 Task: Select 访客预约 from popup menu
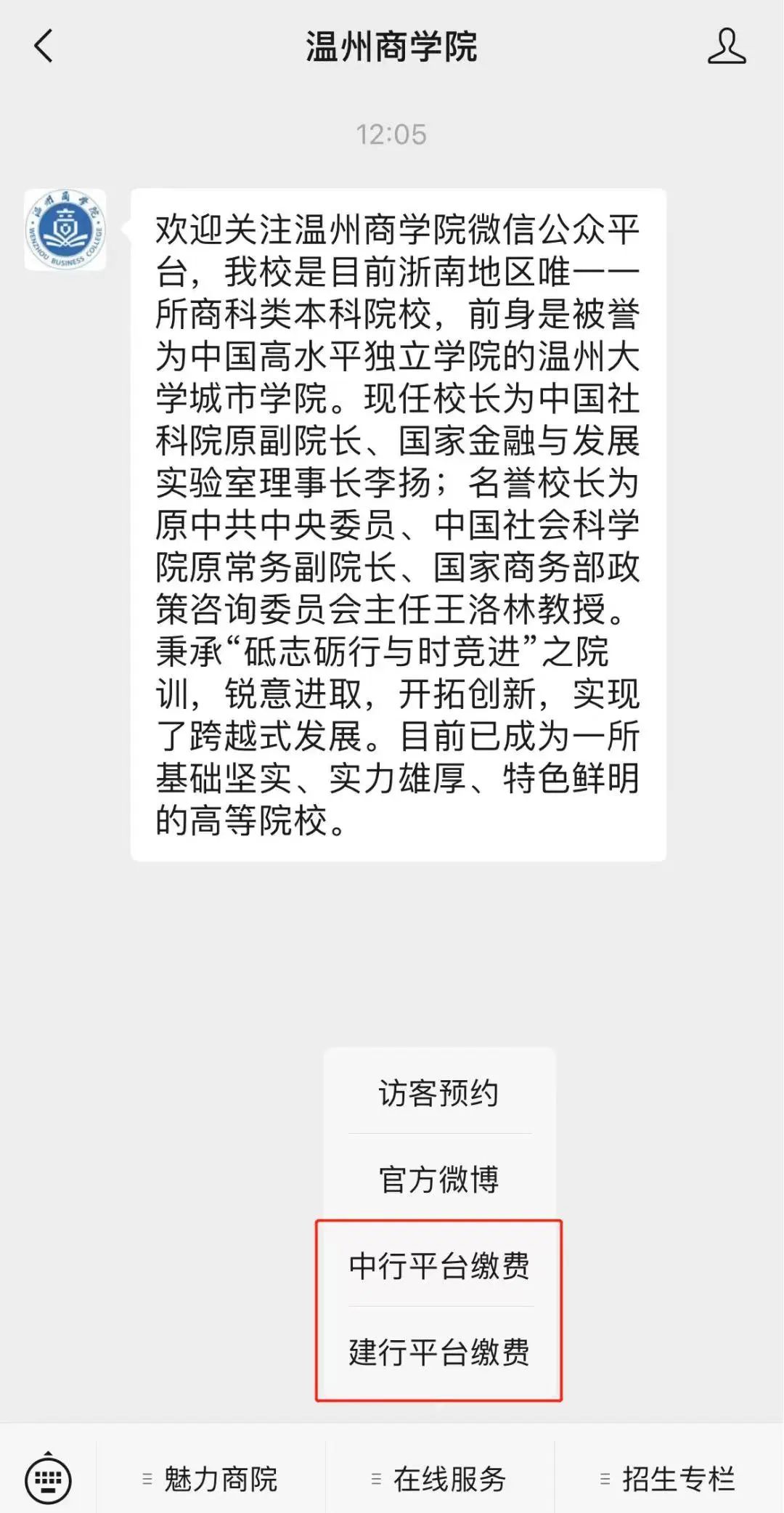coord(439,1093)
